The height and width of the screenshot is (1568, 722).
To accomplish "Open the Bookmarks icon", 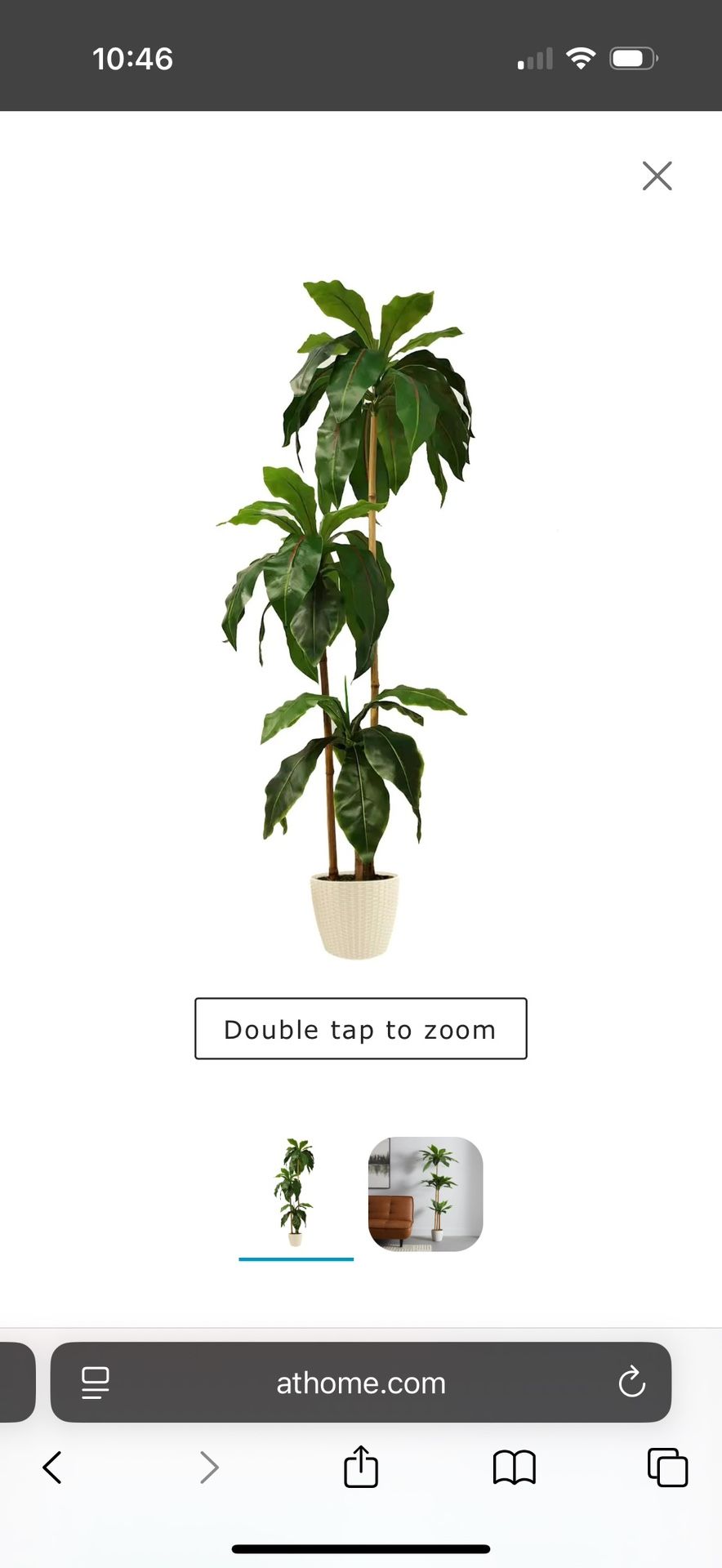I will point(513,1466).
